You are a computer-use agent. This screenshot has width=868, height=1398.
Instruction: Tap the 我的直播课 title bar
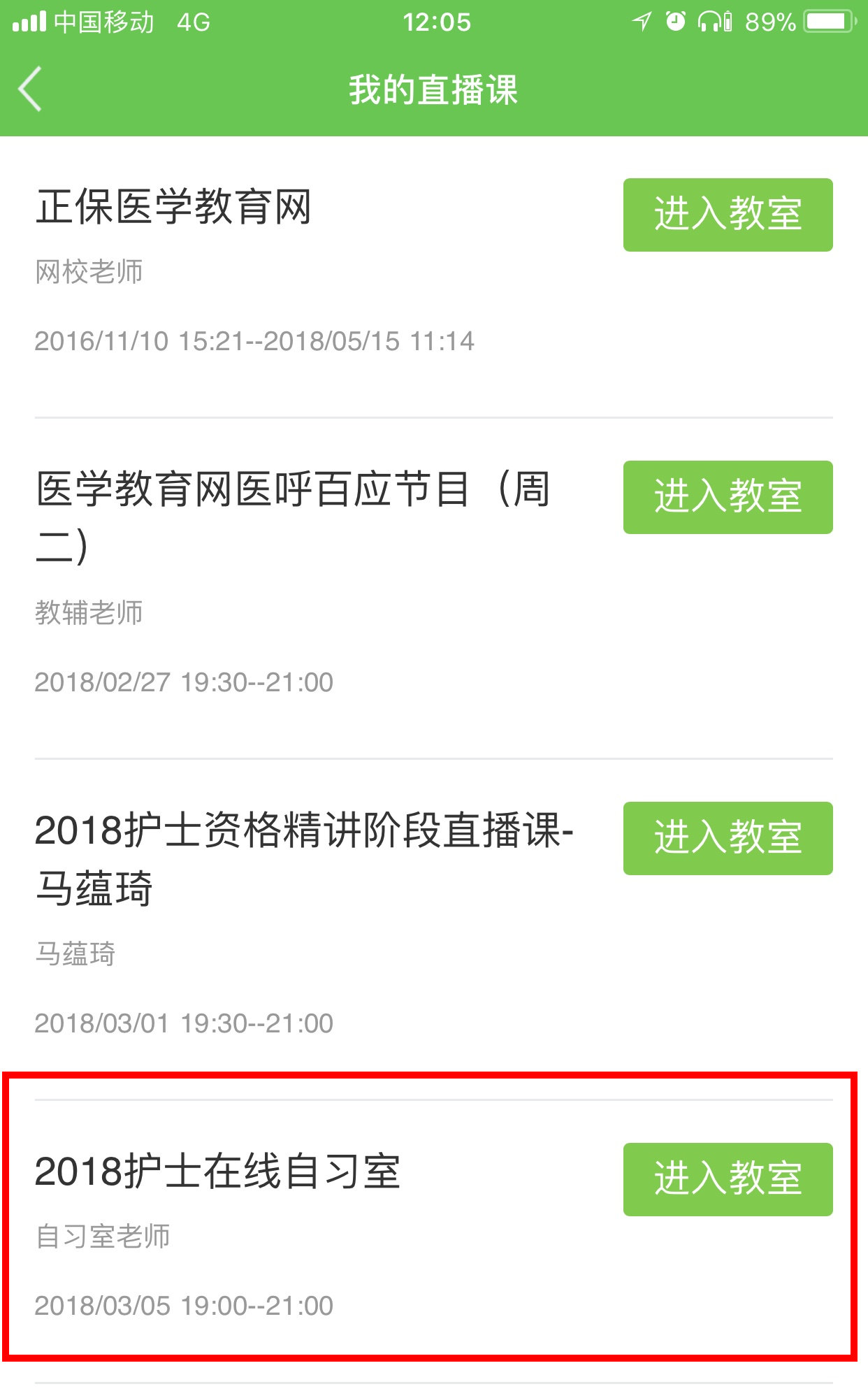tap(434, 91)
